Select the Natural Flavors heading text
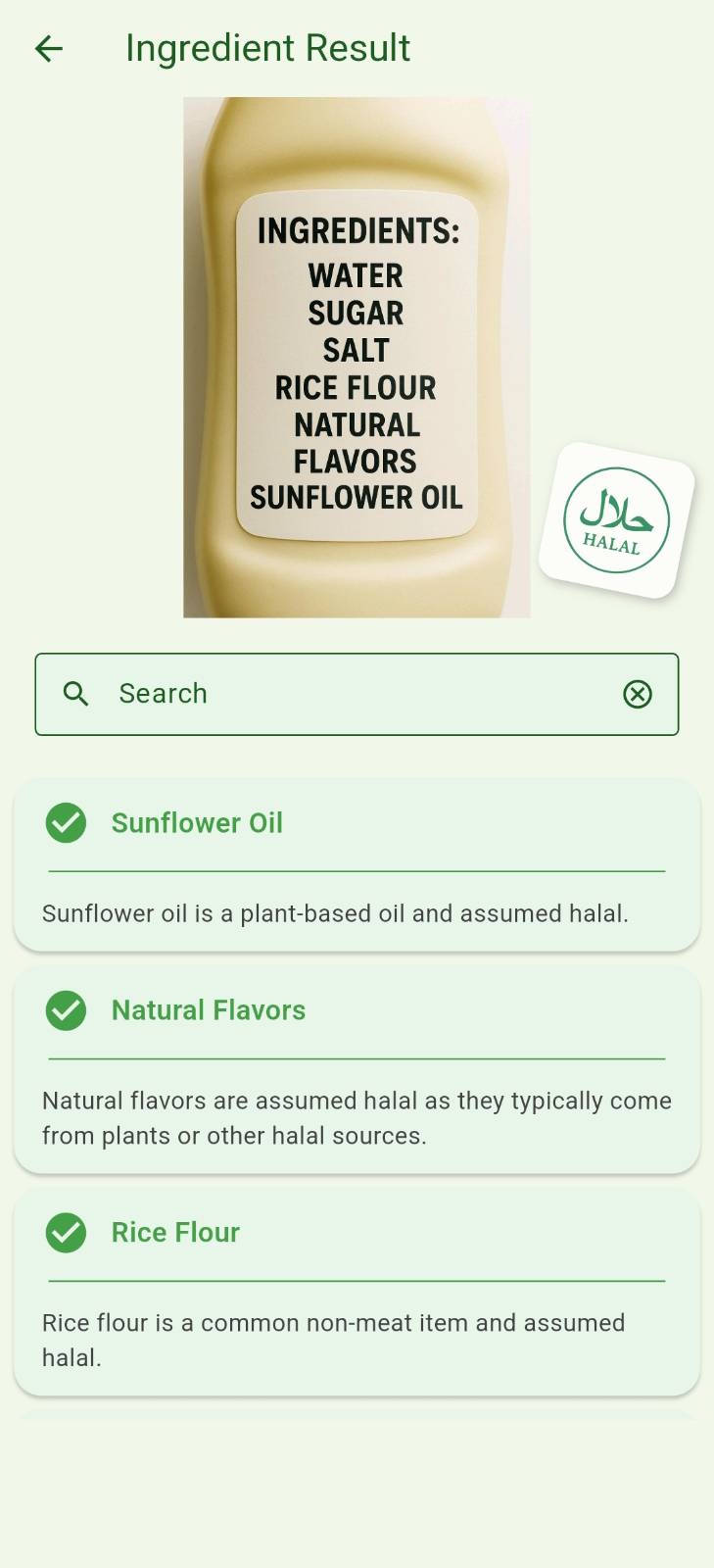The image size is (714, 1568). [208, 1010]
